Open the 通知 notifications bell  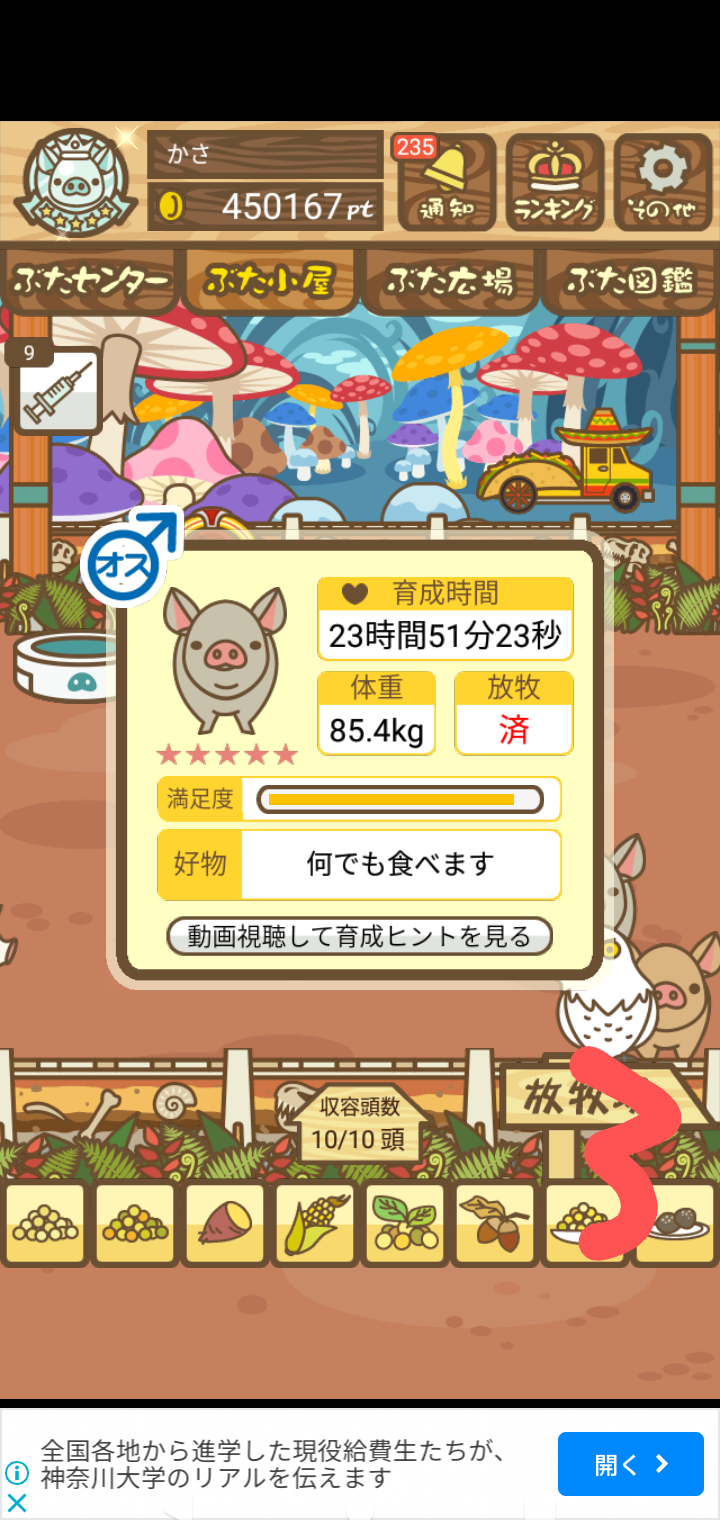click(445, 182)
